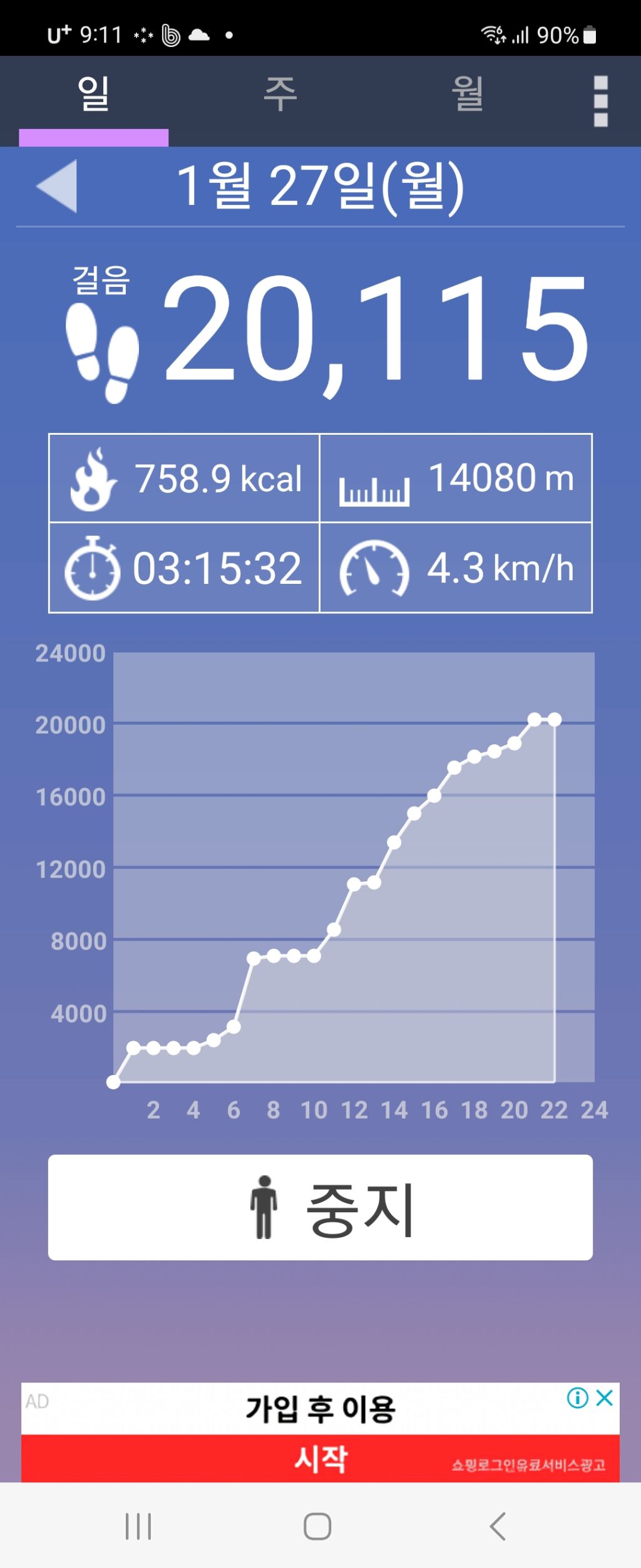Open the three-dot overflow menu
641x1568 pixels.
[x=600, y=101]
